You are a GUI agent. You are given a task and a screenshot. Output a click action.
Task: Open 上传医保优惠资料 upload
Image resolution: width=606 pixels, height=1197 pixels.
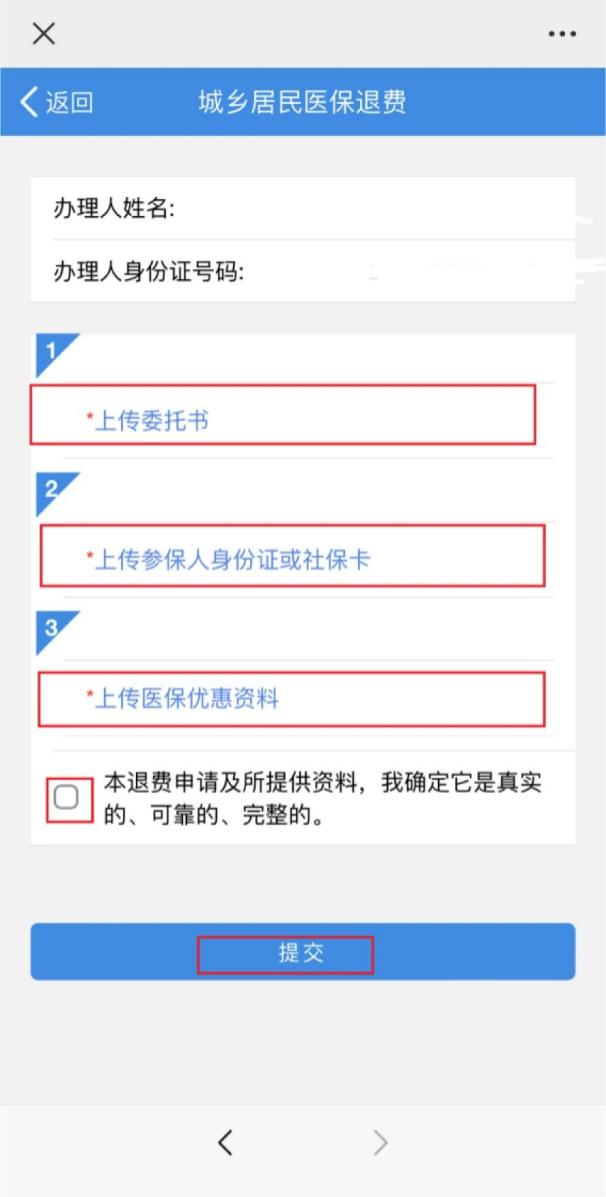click(186, 698)
